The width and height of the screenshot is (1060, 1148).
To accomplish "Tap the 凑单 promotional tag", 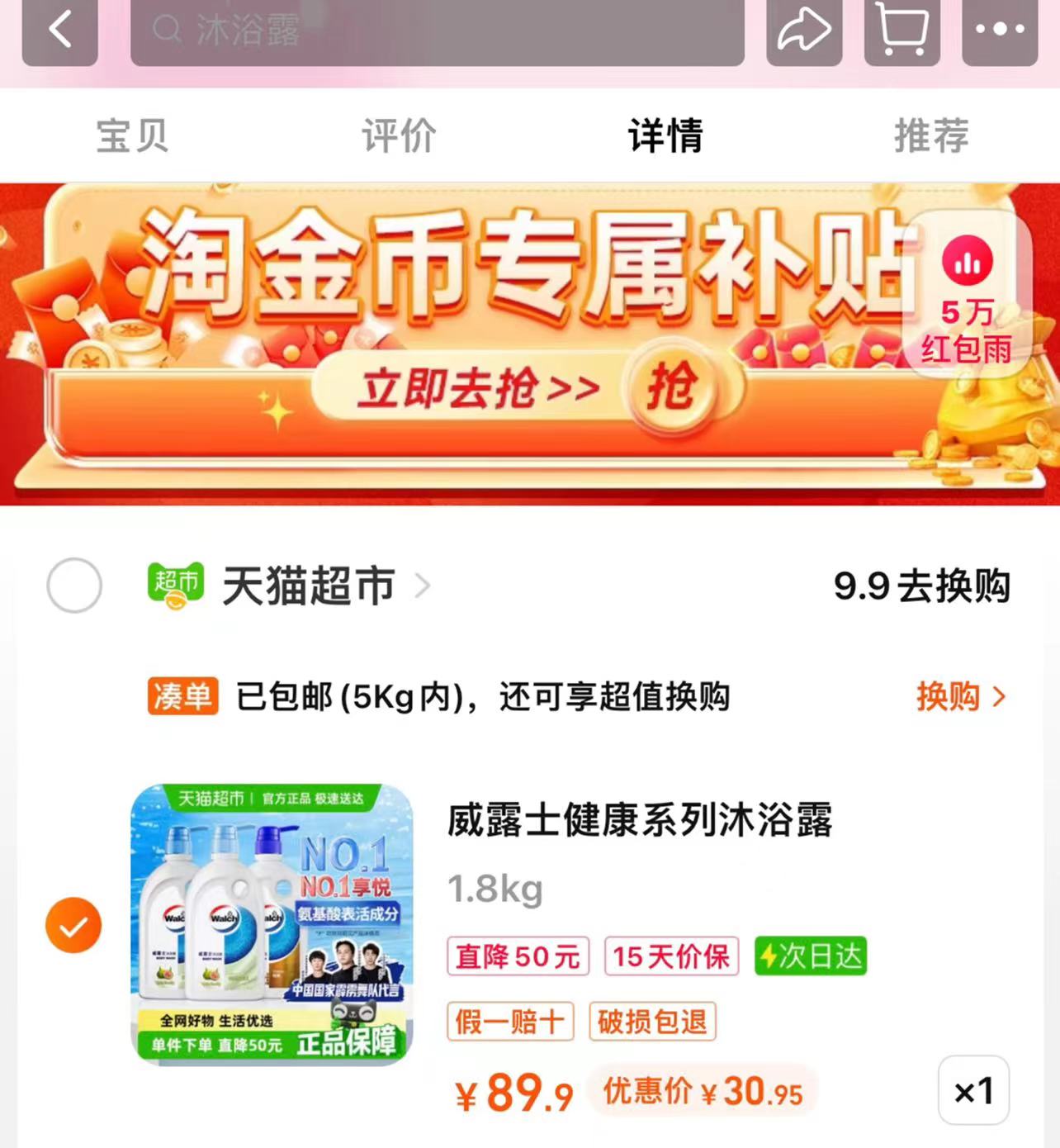I will tap(182, 698).
